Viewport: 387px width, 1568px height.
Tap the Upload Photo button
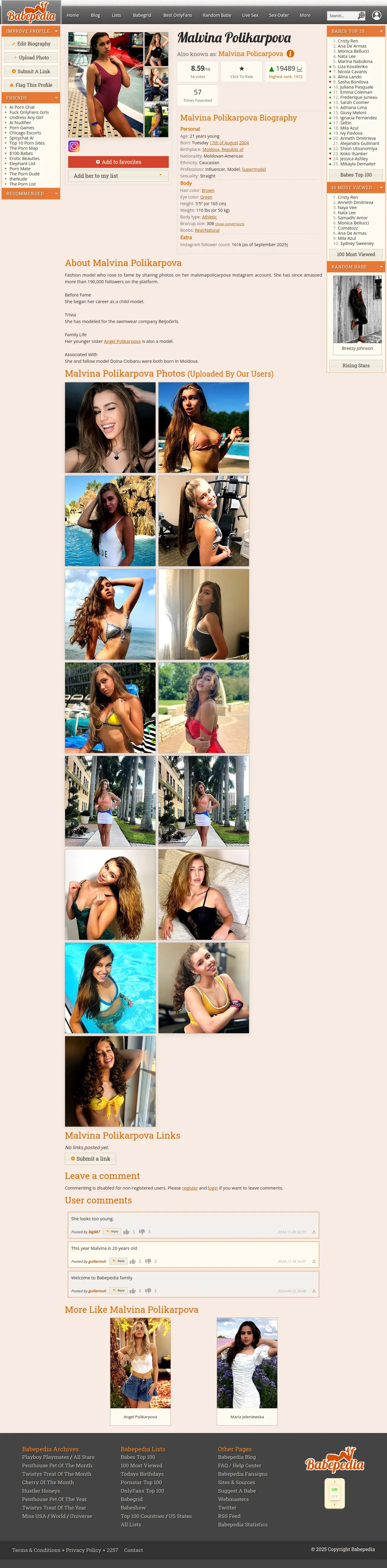31,58
